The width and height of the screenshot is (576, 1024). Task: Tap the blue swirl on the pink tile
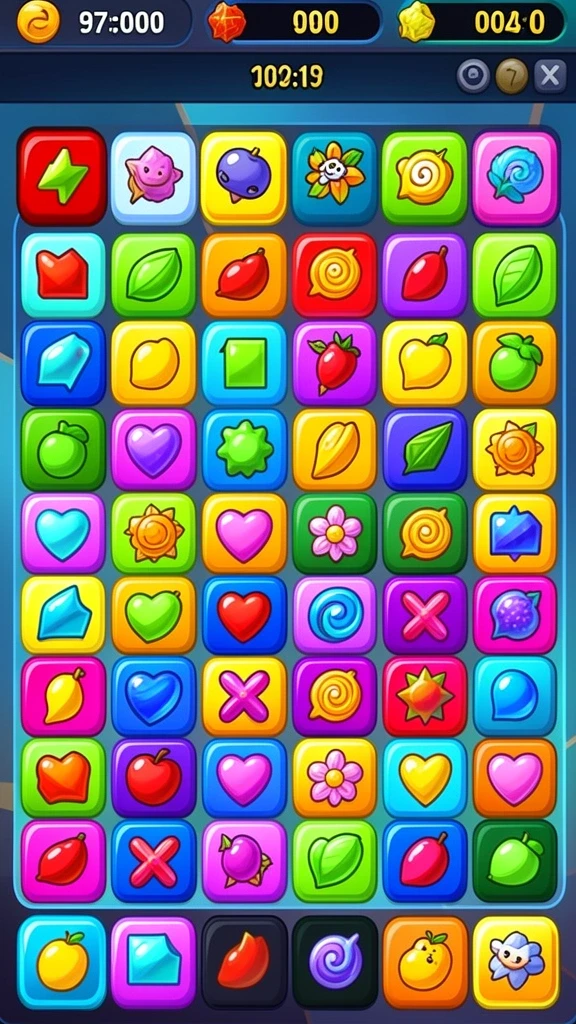[x=335, y=615]
